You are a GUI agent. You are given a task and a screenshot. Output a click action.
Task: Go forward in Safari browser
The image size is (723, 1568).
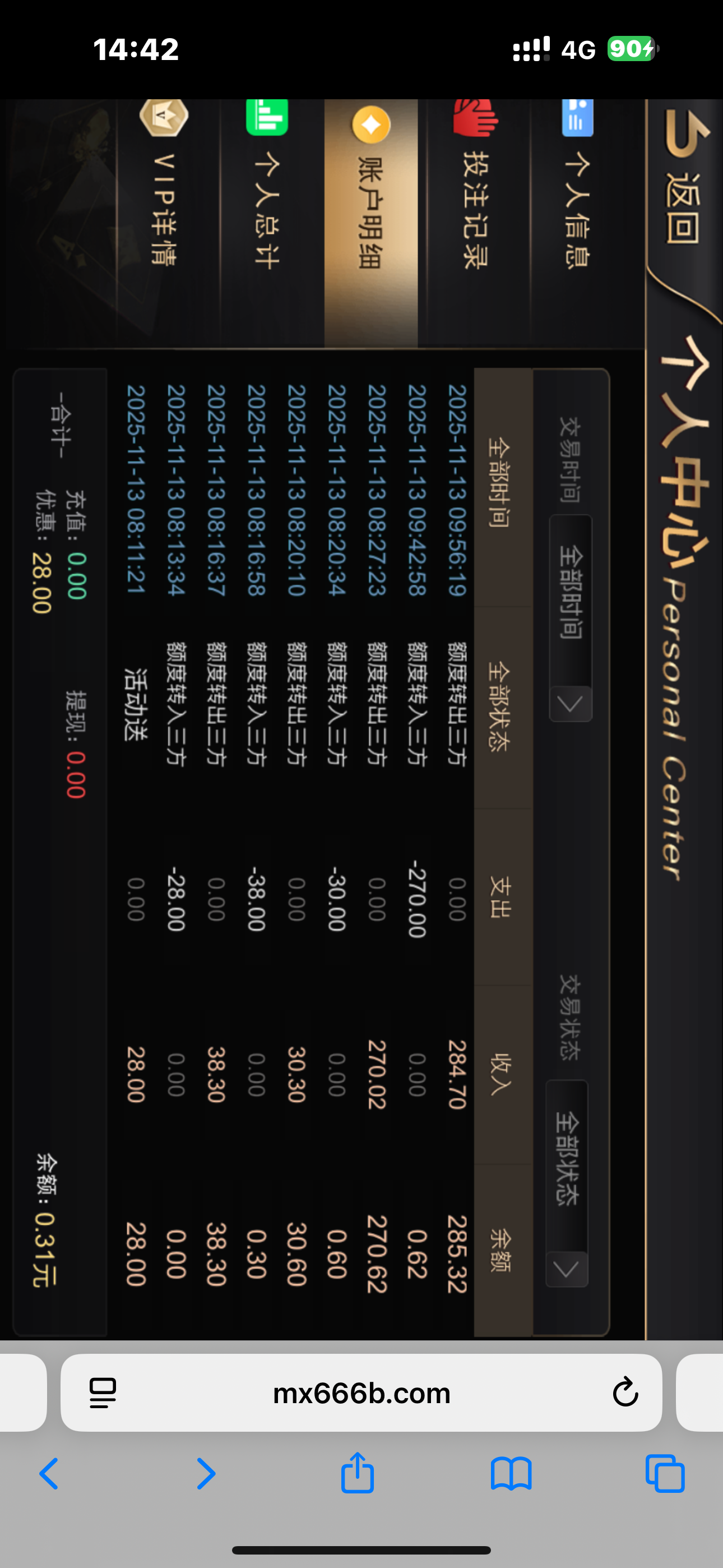click(206, 1474)
